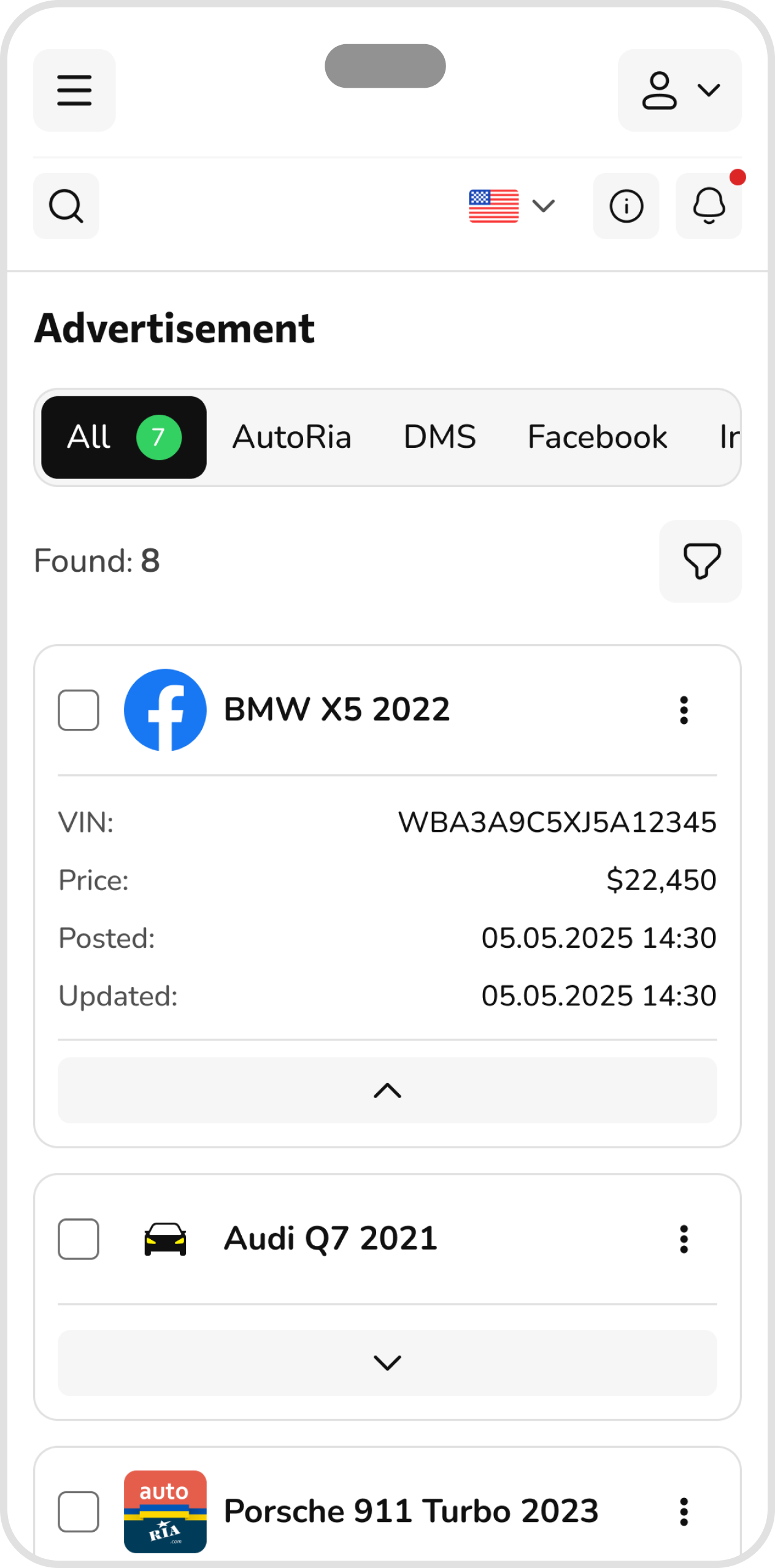
Task: Collapse the BMW X5 2022 details
Action: (387, 1090)
